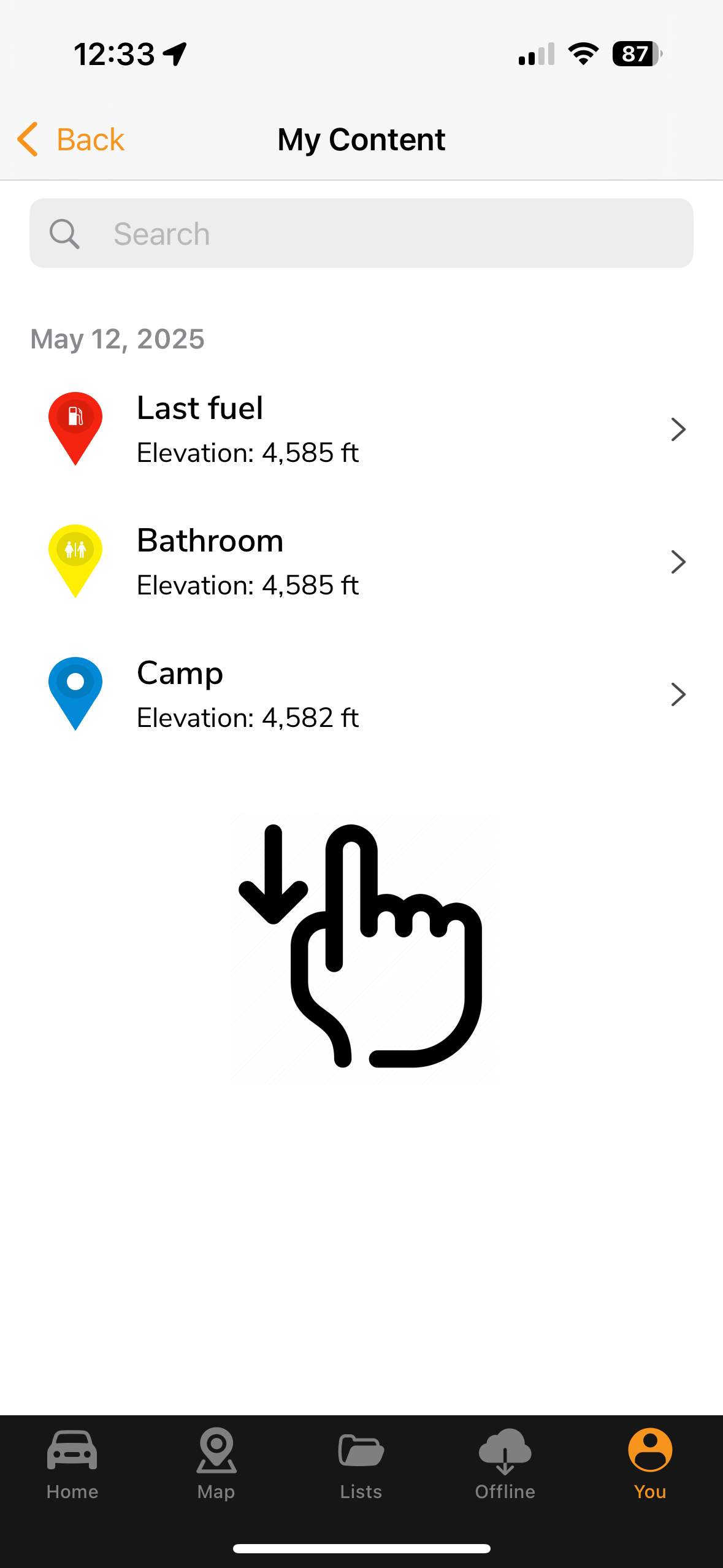Open the Bathroom waypoint
Screen dimensions: 723x1568
click(361, 562)
